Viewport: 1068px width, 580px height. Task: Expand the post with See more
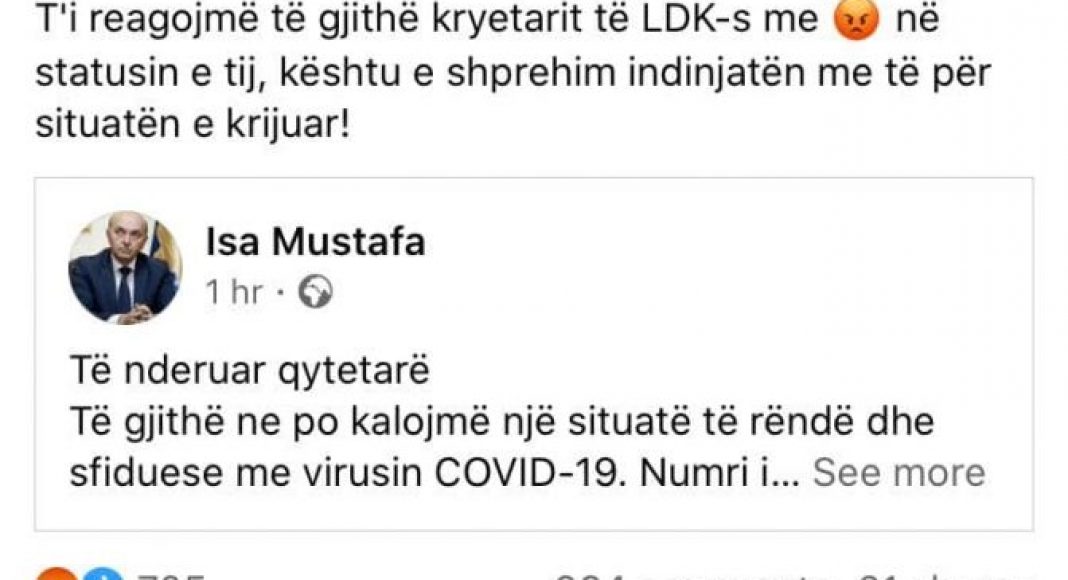pyautogui.click(x=899, y=472)
